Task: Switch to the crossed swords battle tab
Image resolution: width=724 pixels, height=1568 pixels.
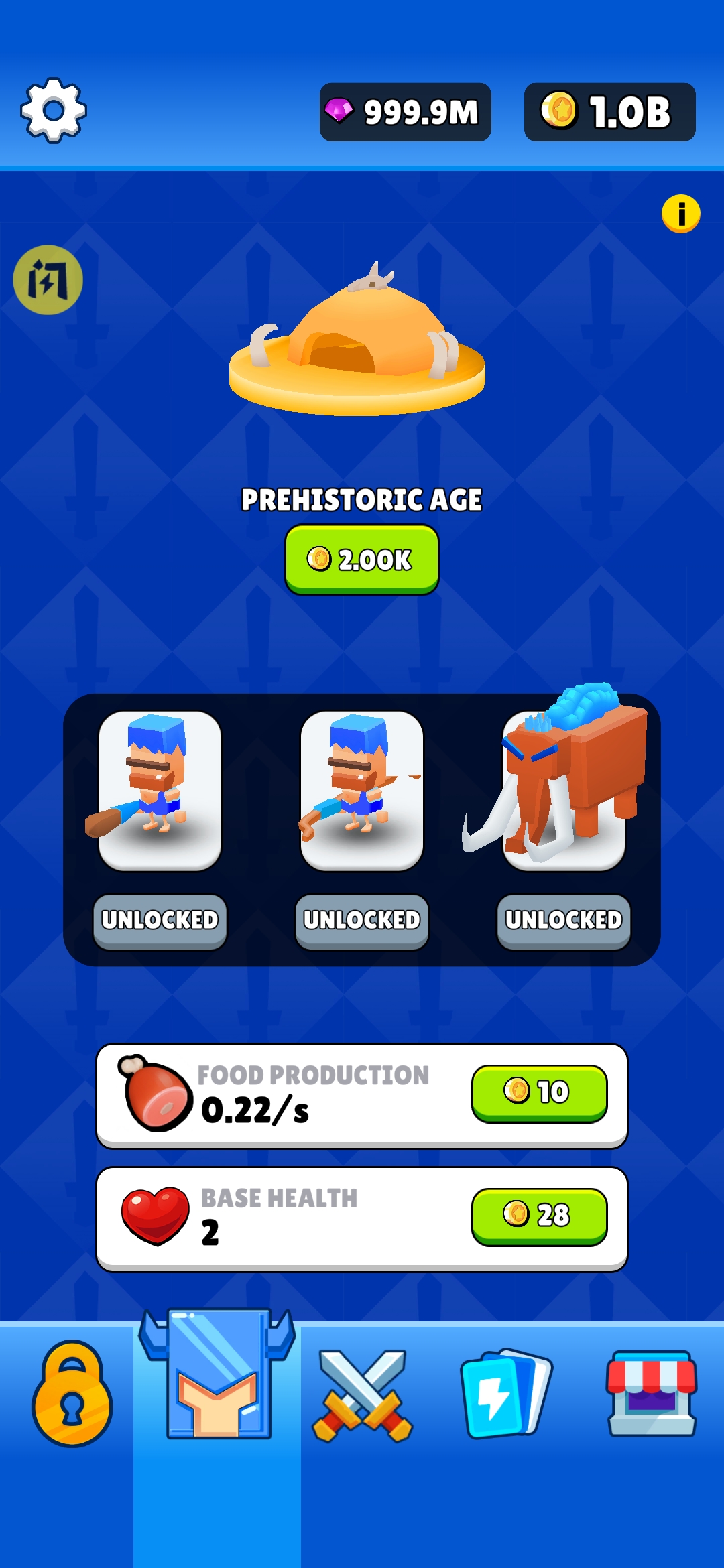Action: point(362,1395)
